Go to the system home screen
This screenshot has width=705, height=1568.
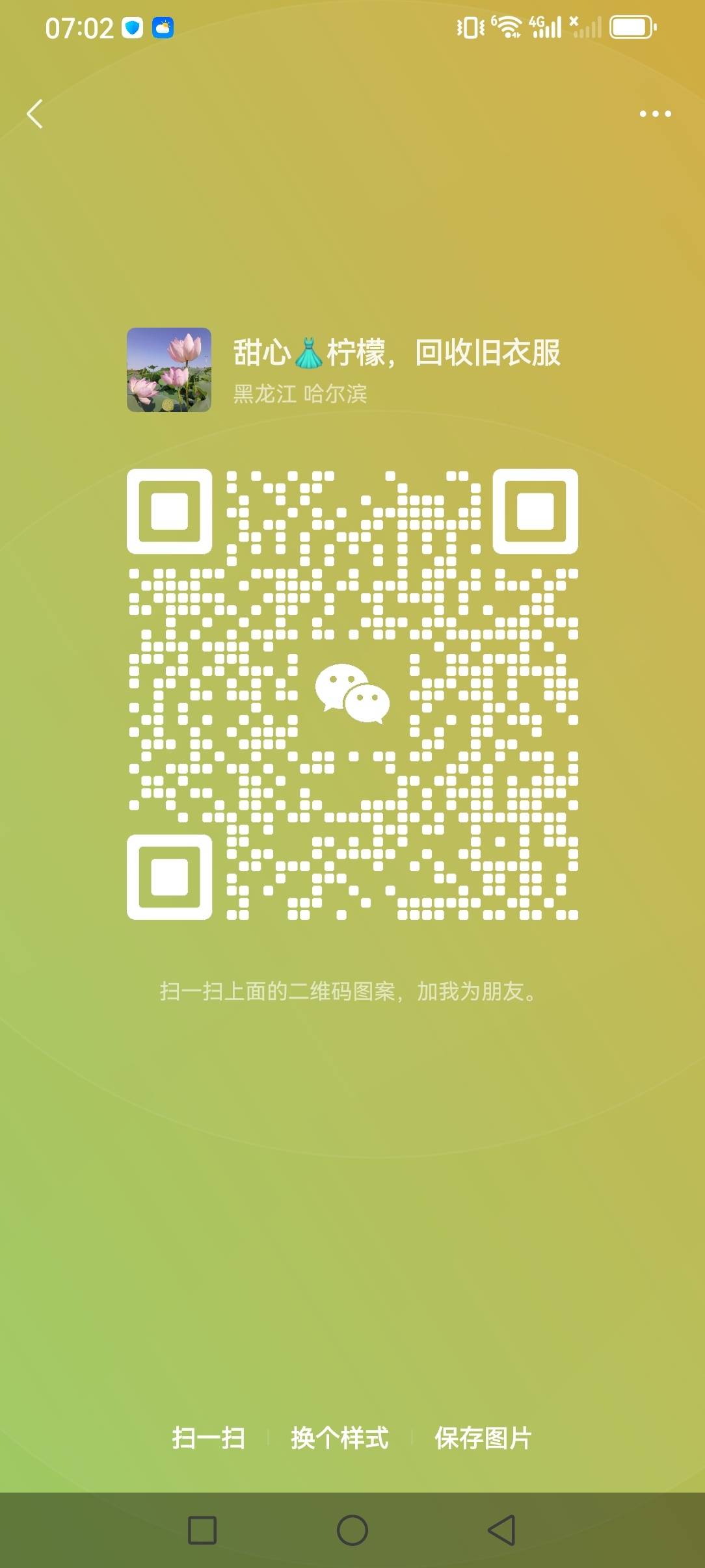pos(352,1530)
